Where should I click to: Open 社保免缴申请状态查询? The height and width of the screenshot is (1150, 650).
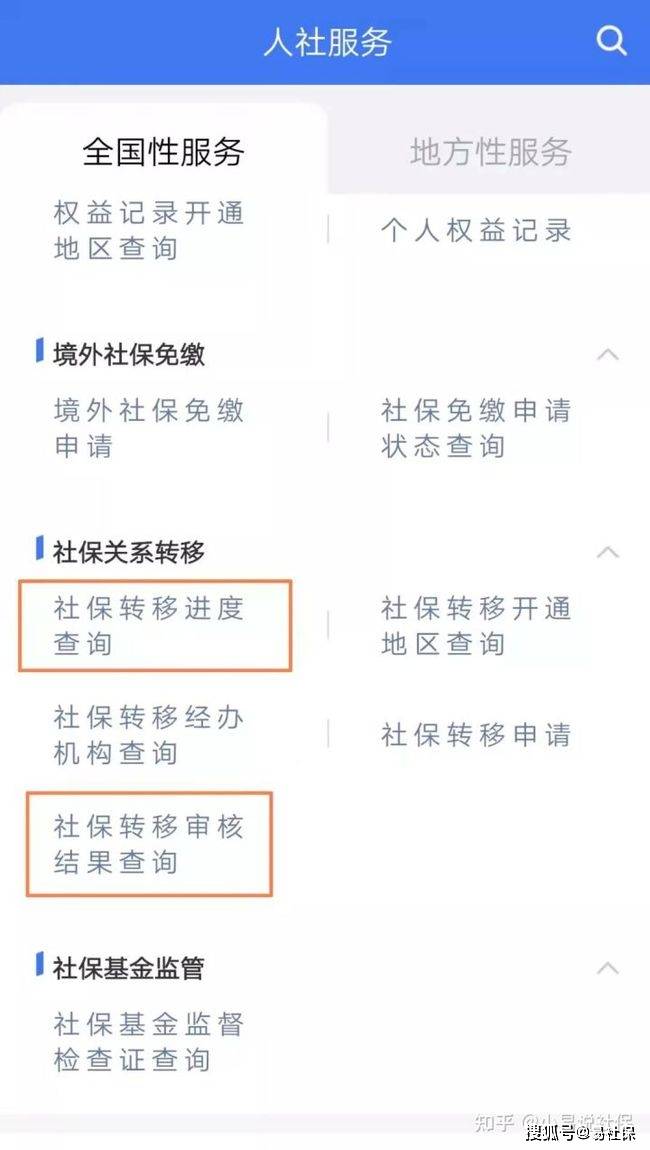pyautogui.click(x=476, y=428)
